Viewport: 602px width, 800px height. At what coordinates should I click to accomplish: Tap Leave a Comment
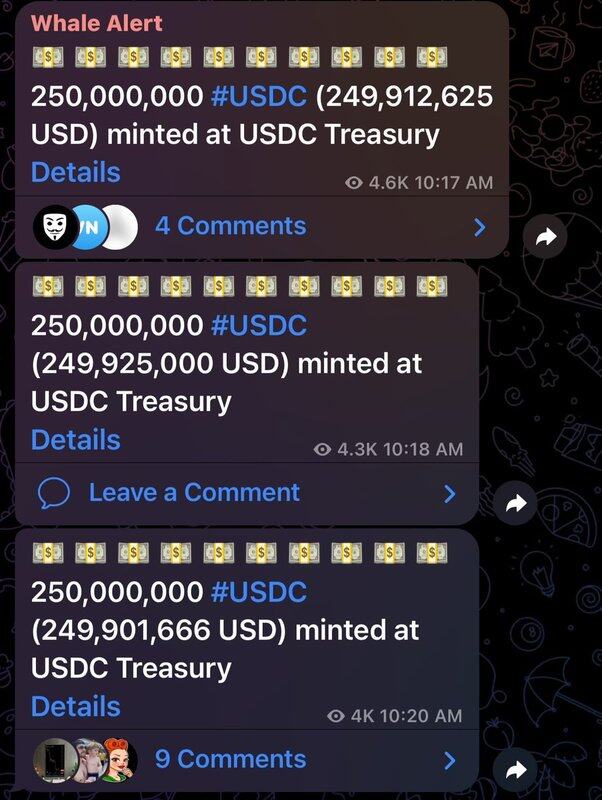click(x=194, y=493)
